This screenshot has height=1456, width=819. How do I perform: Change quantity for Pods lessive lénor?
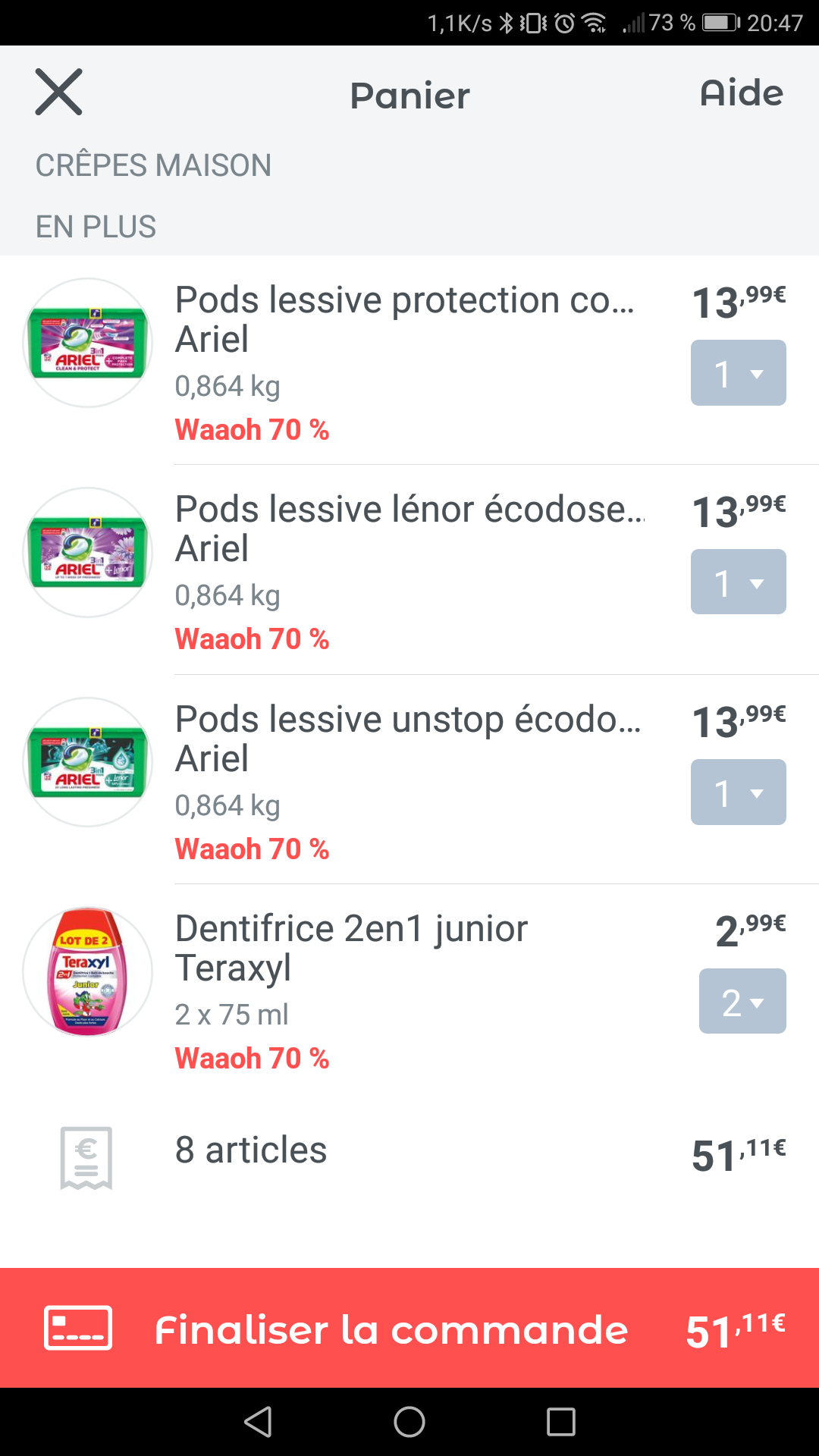(738, 582)
